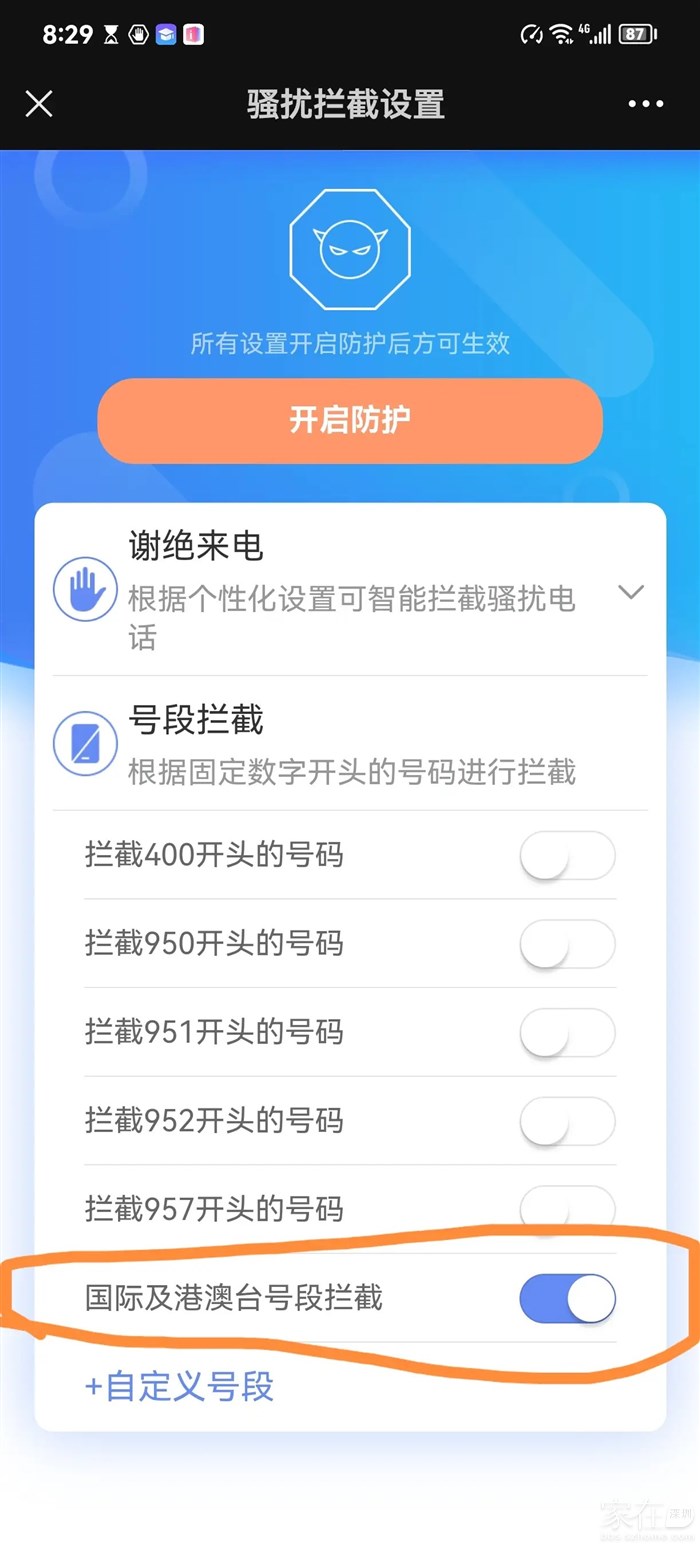This screenshot has width=700, height=1544.
Task: Switch on 拦截952开头的号码
Action: coord(567,1121)
